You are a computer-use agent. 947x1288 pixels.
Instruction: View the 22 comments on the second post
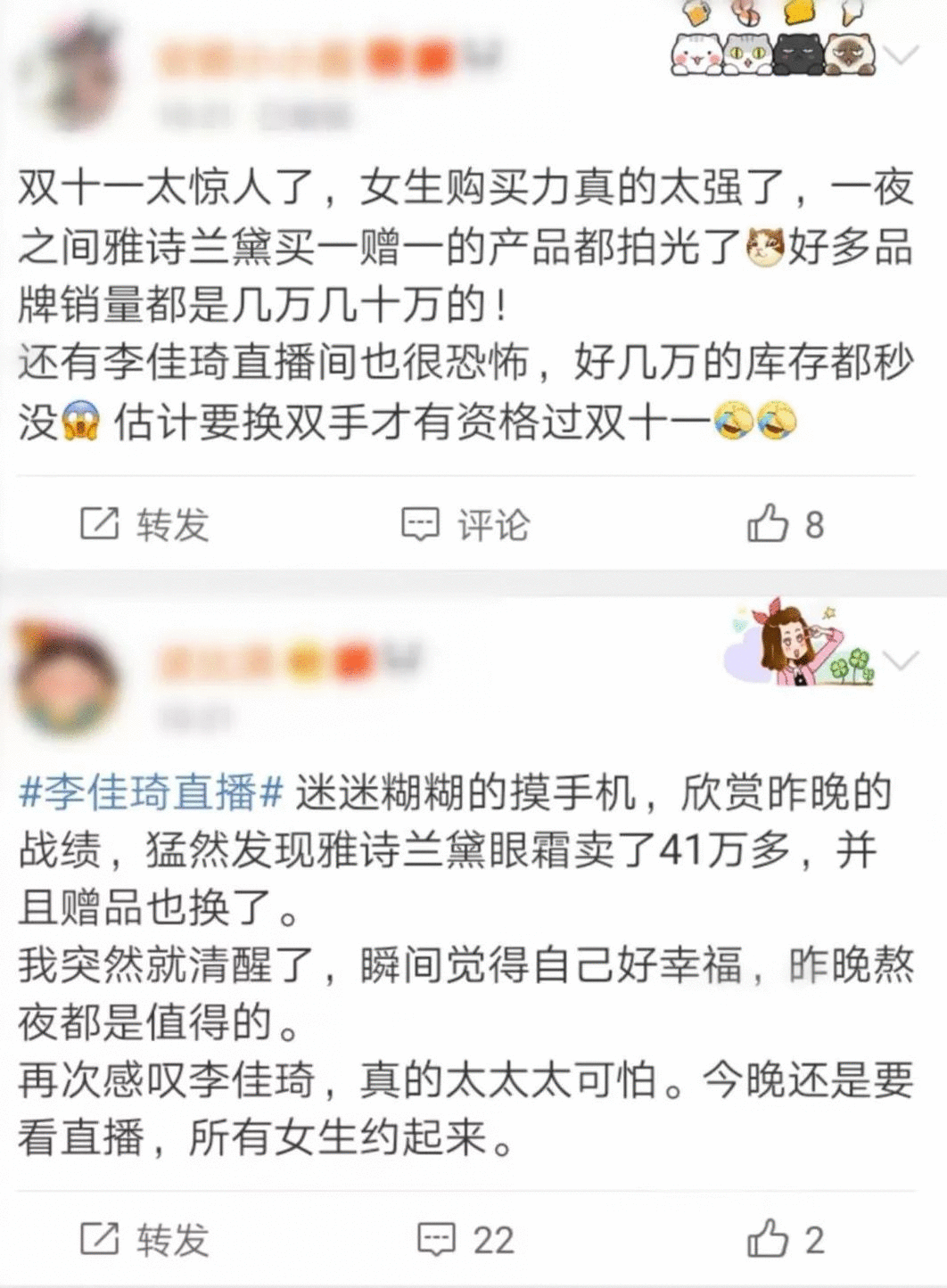[x=465, y=1240]
